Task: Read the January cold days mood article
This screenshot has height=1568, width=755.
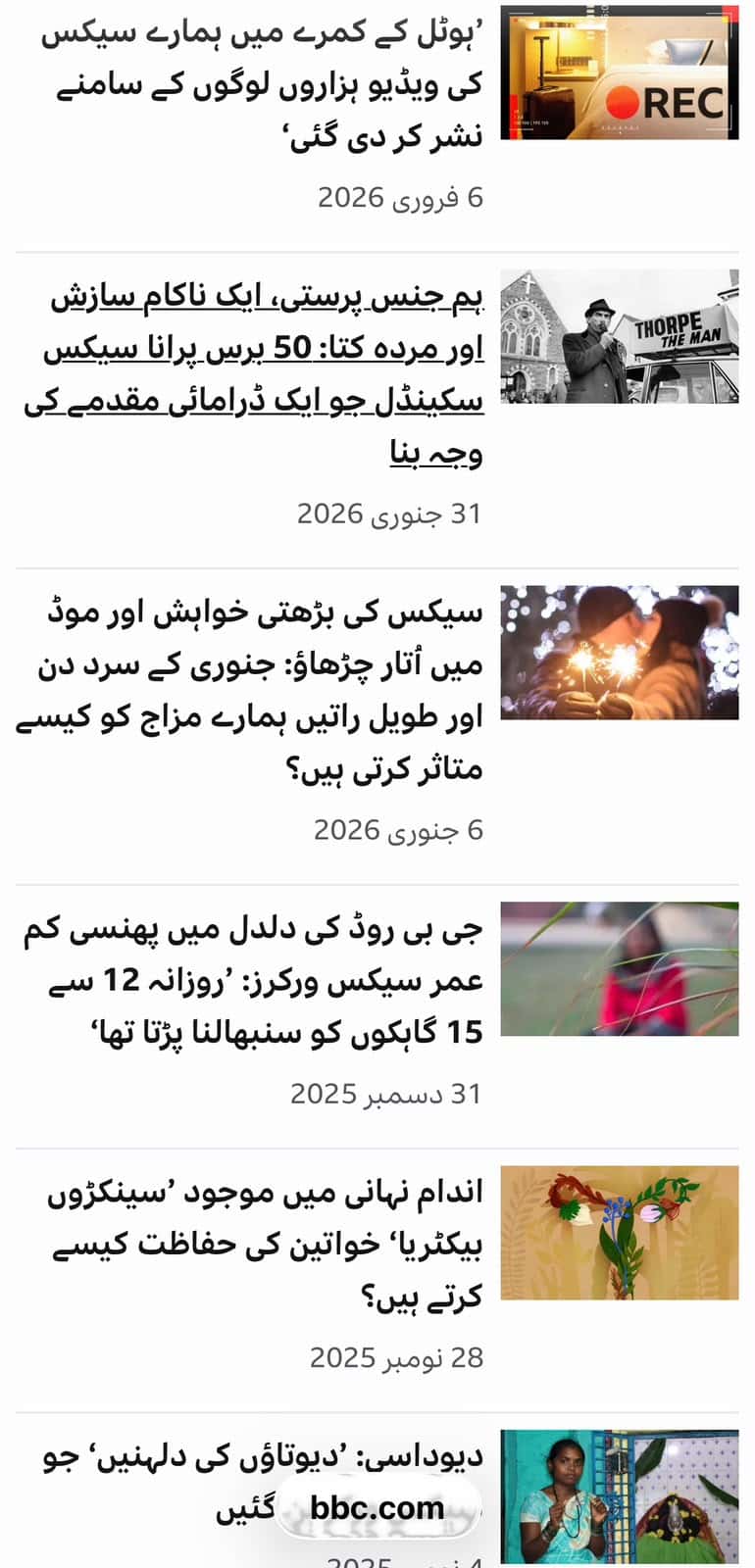Action: [x=250, y=691]
